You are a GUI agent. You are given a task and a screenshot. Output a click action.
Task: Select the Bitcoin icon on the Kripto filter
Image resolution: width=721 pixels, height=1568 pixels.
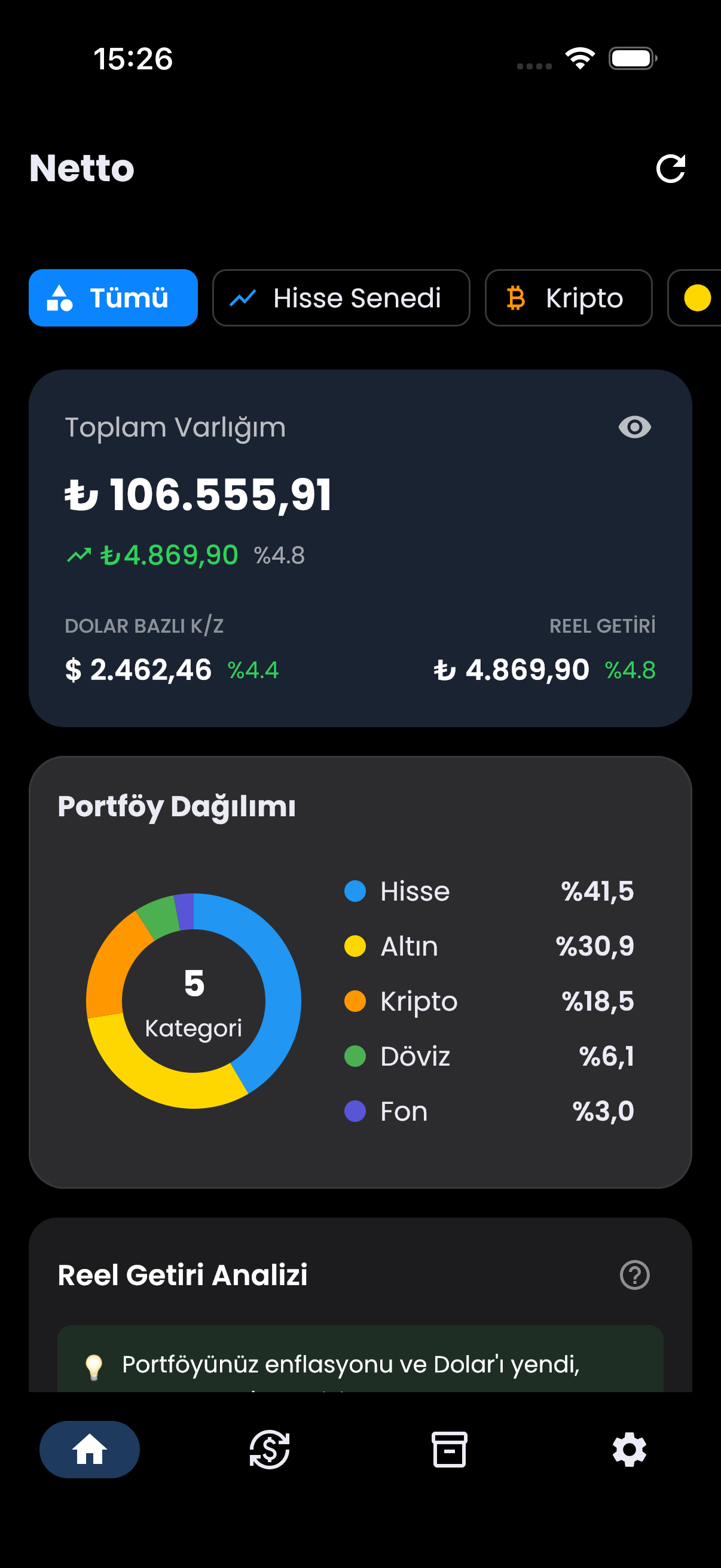(x=517, y=298)
